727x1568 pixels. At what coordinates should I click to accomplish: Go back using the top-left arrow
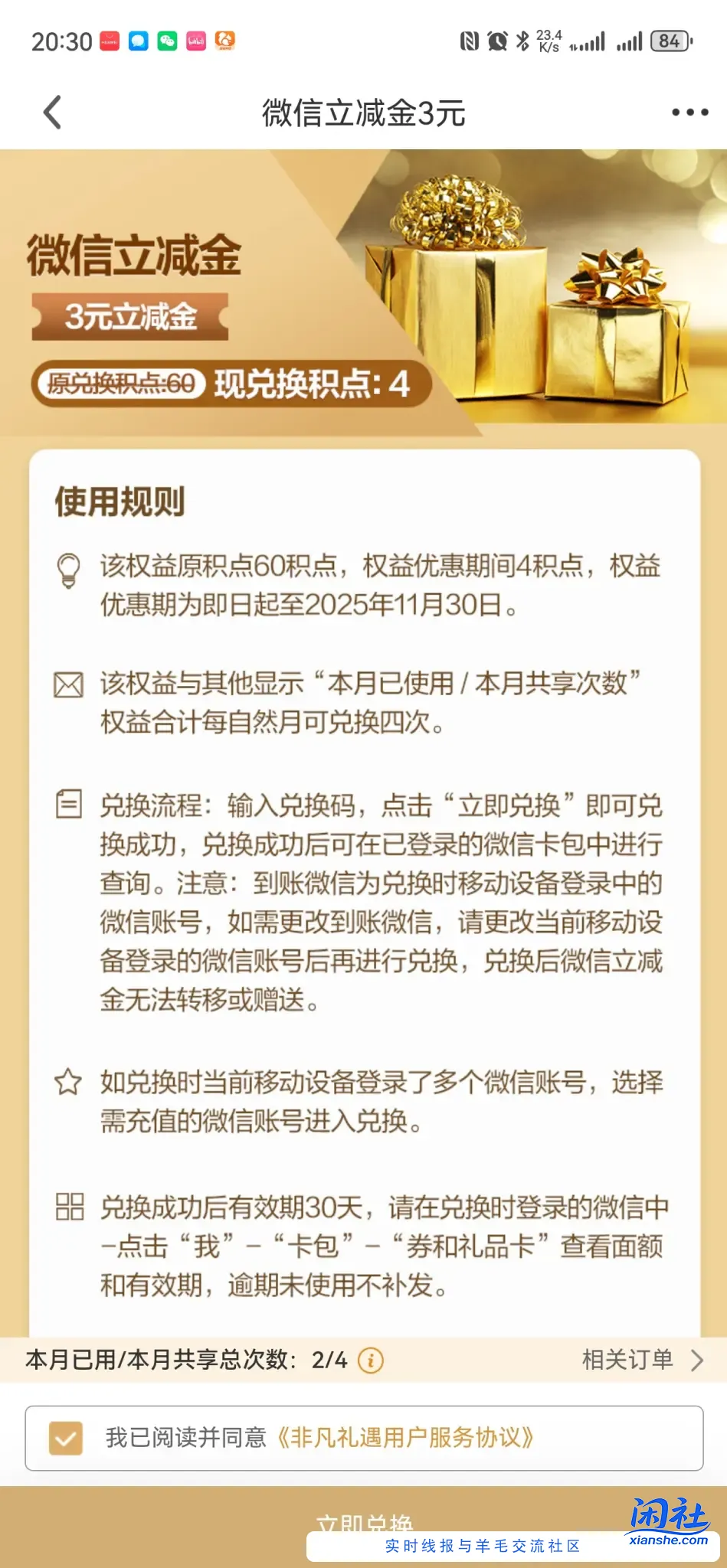point(52,113)
